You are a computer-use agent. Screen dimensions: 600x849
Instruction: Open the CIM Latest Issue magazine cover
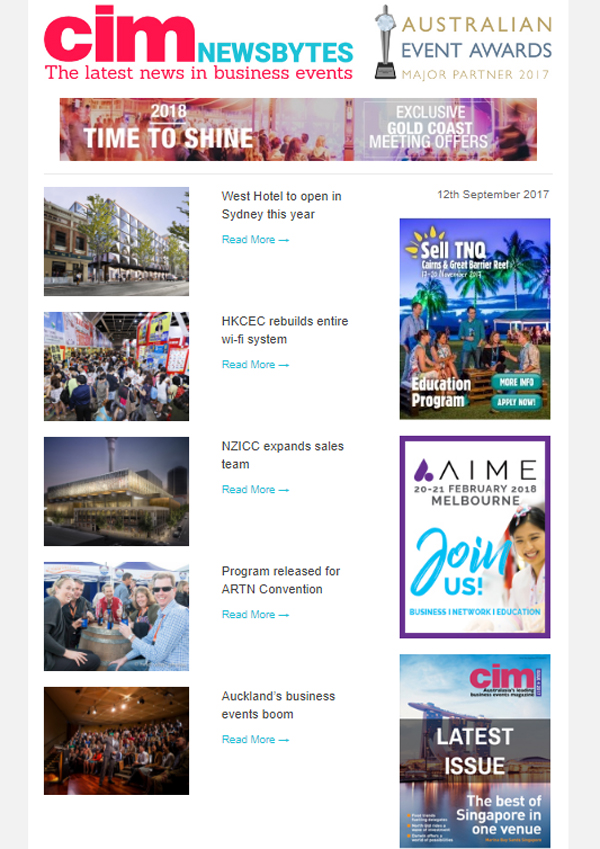pyautogui.click(x=474, y=750)
